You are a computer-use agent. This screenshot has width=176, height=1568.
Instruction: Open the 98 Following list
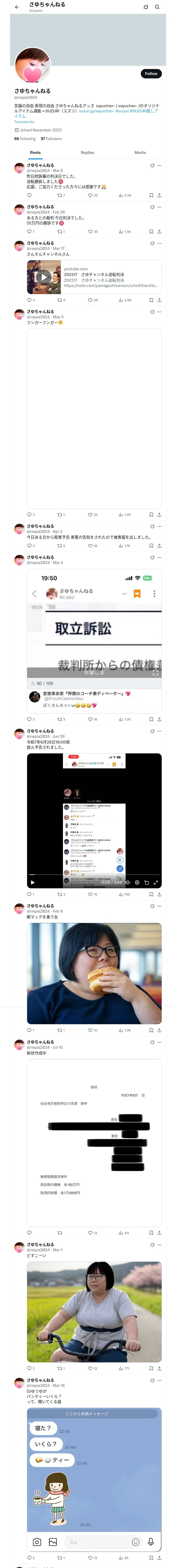click(25, 139)
